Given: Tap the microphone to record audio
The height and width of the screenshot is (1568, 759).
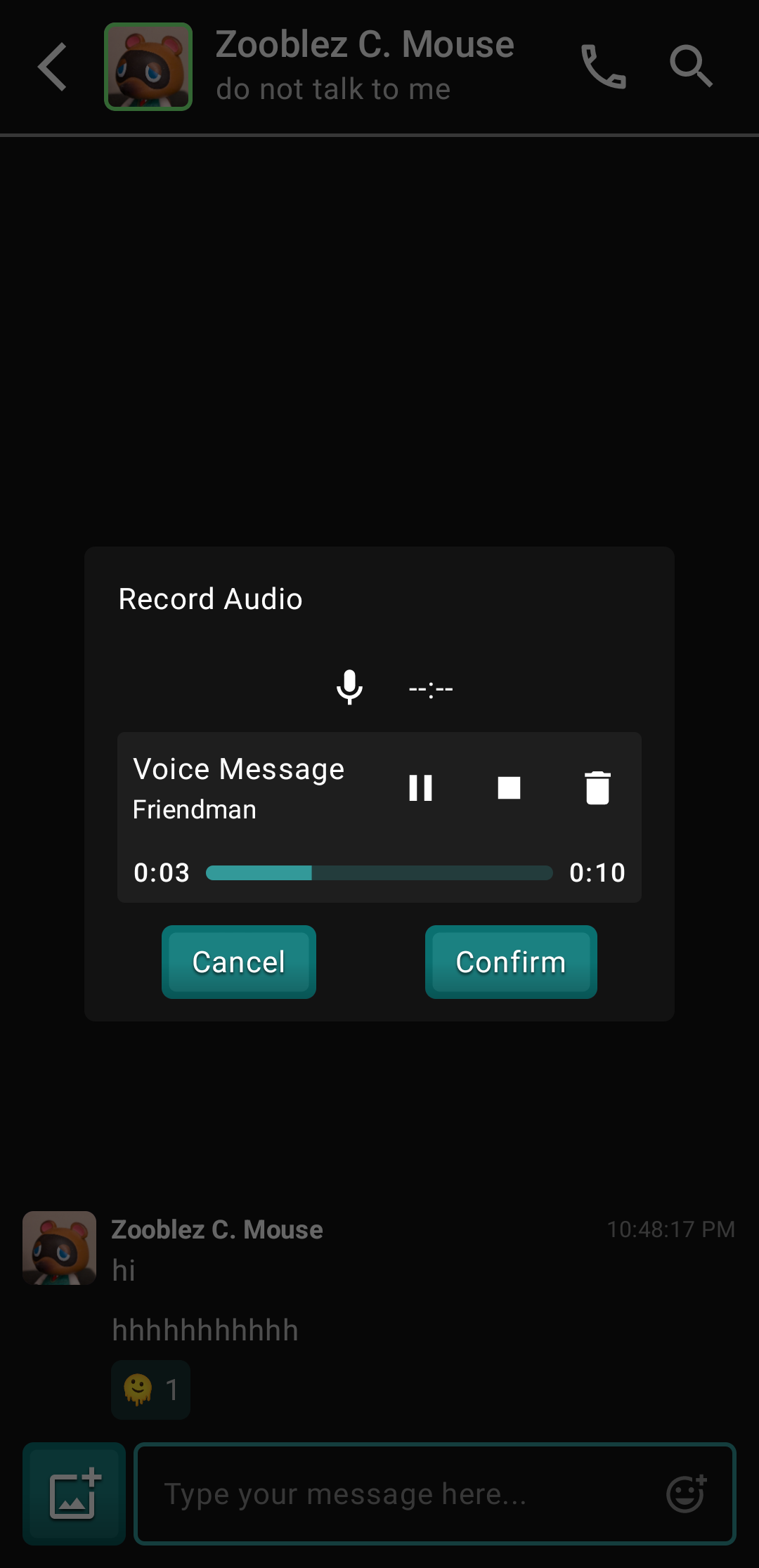Looking at the screenshot, I should tap(349, 687).
